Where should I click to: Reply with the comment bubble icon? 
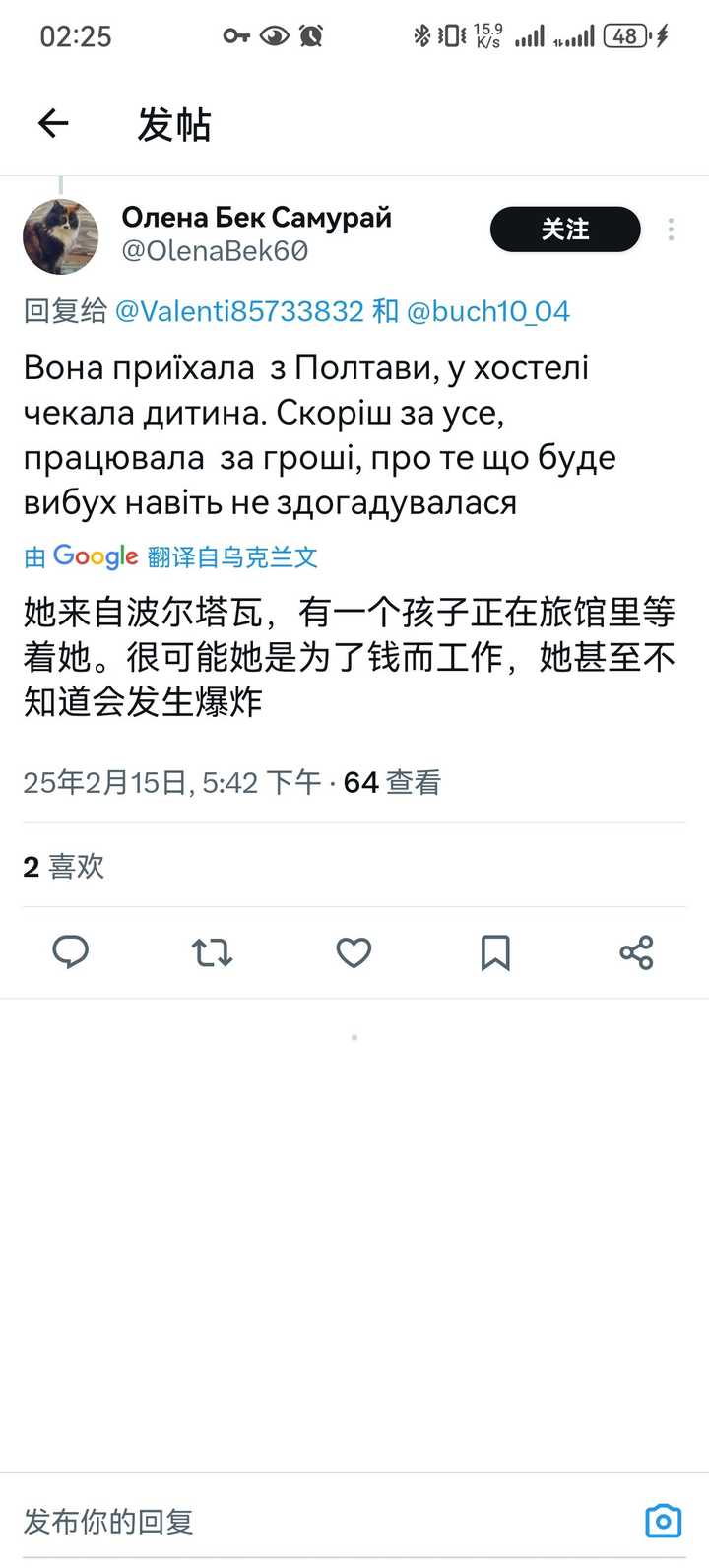(x=70, y=952)
